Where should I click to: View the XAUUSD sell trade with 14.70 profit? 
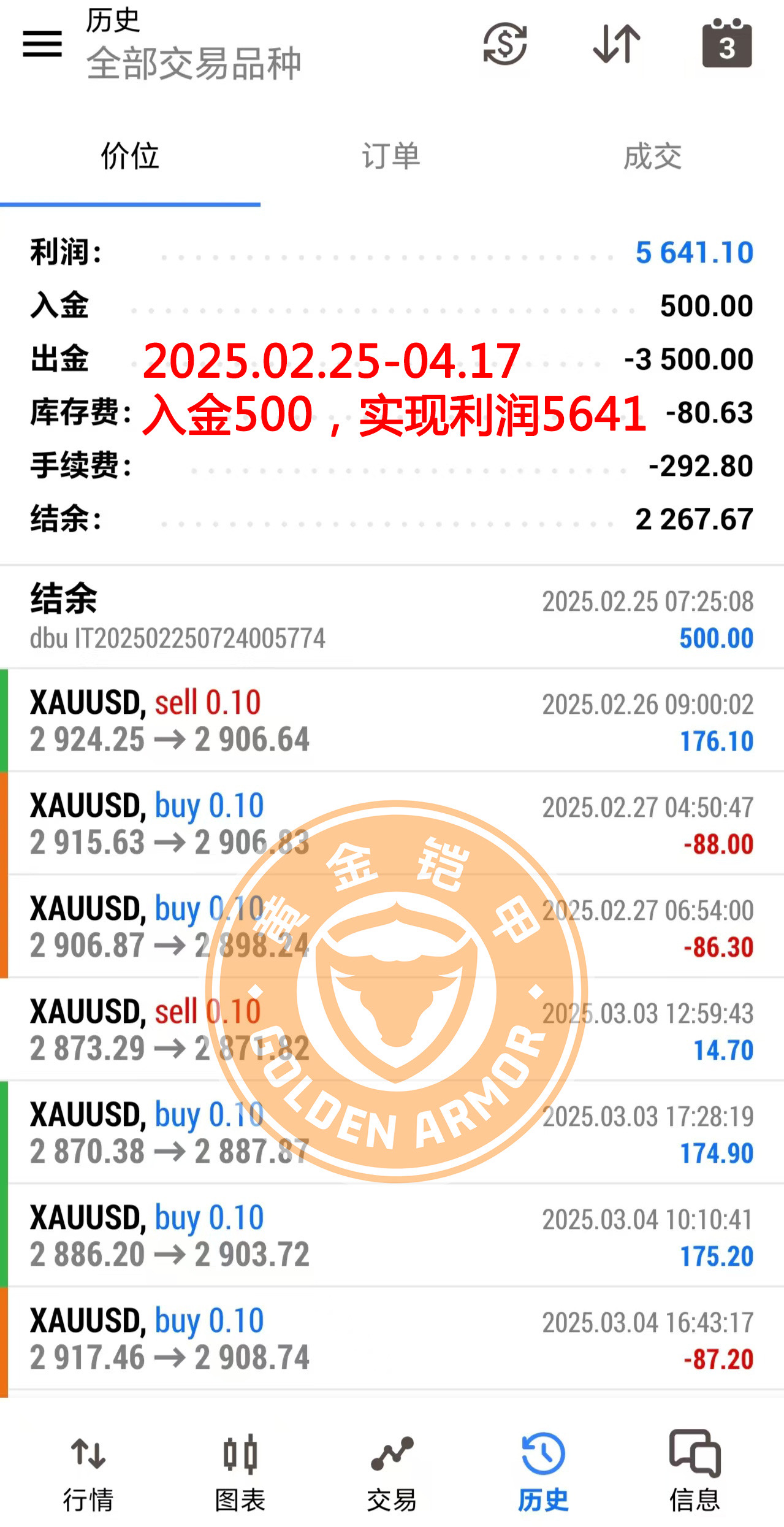[x=392, y=1030]
